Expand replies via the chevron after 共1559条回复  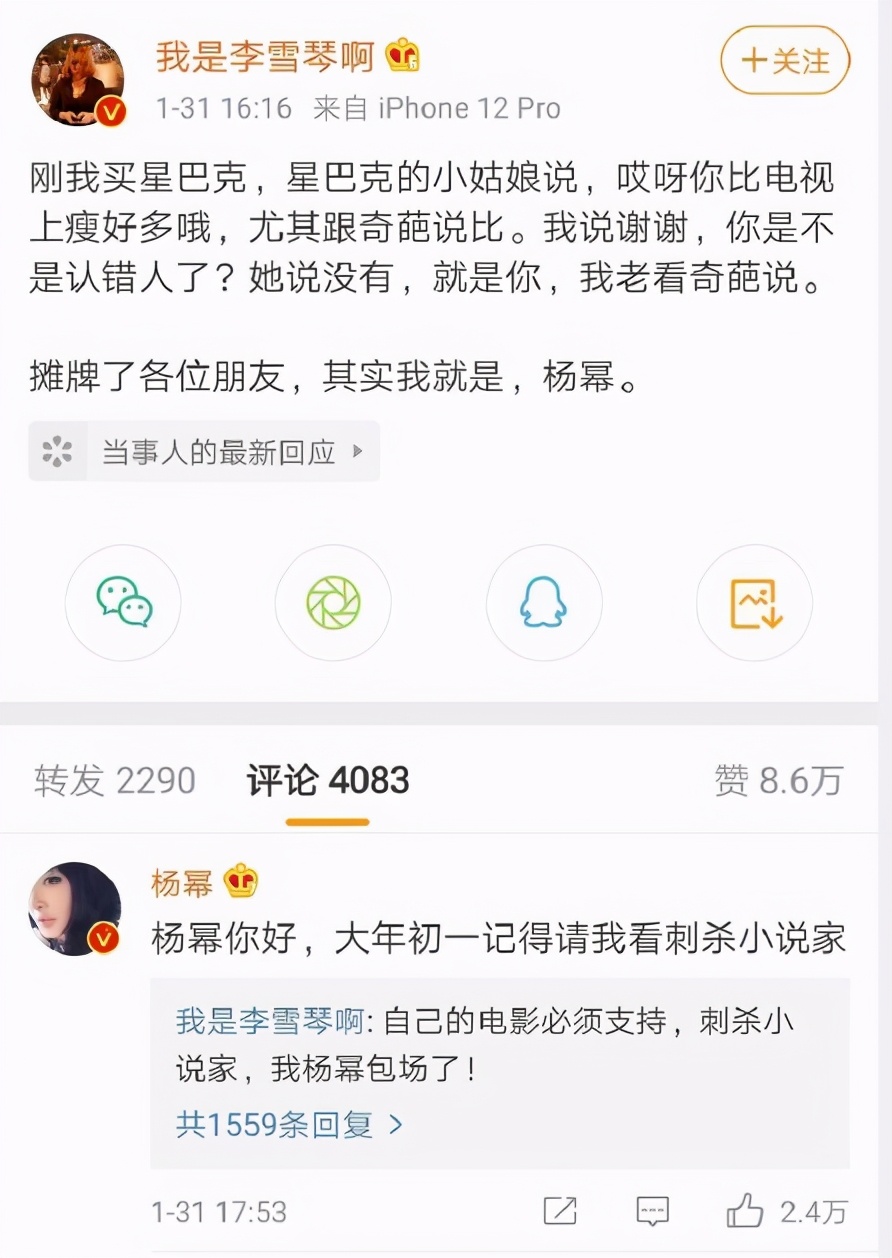tap(395, 1126)
